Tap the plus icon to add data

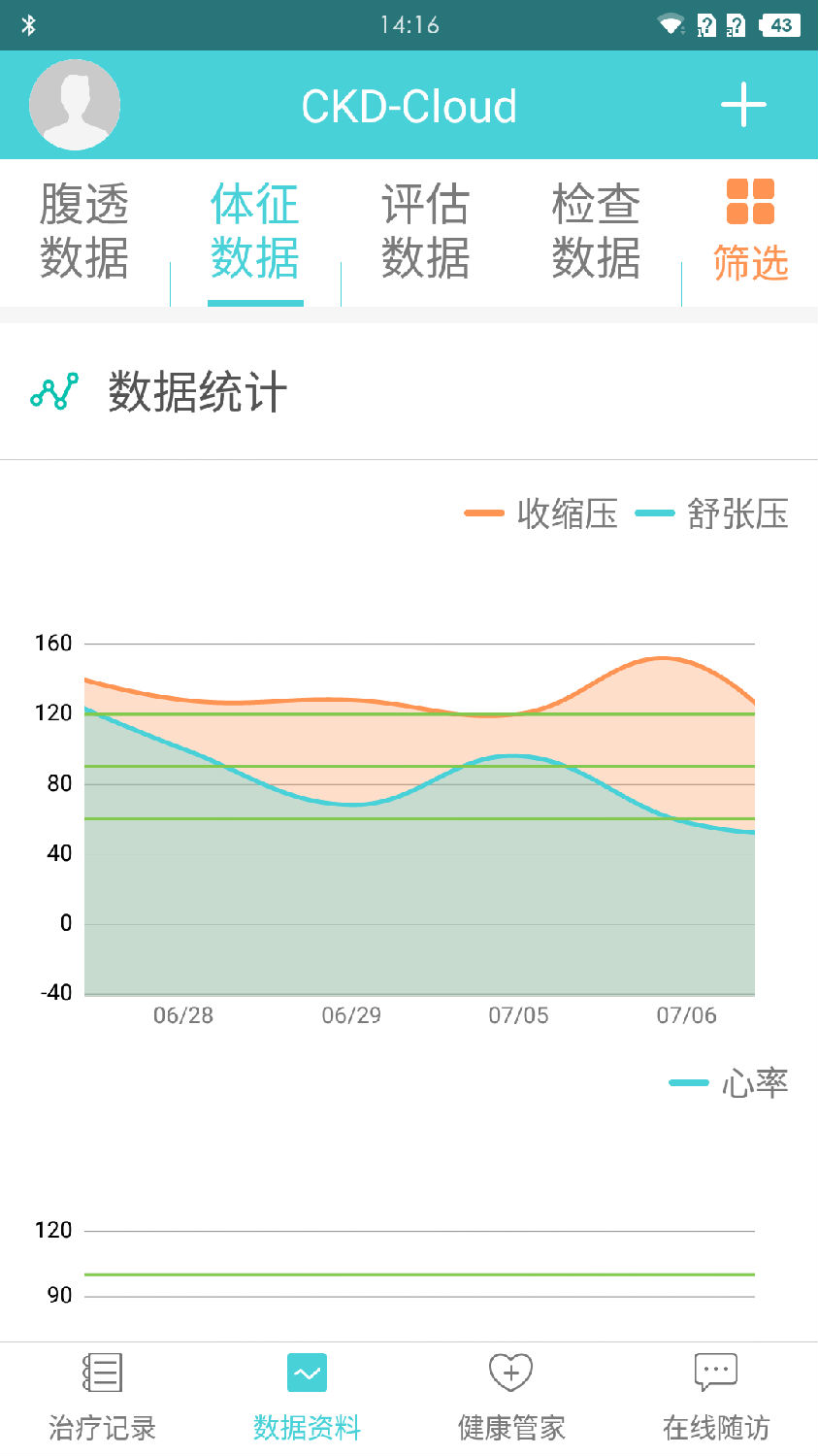[x=743, y=105]
